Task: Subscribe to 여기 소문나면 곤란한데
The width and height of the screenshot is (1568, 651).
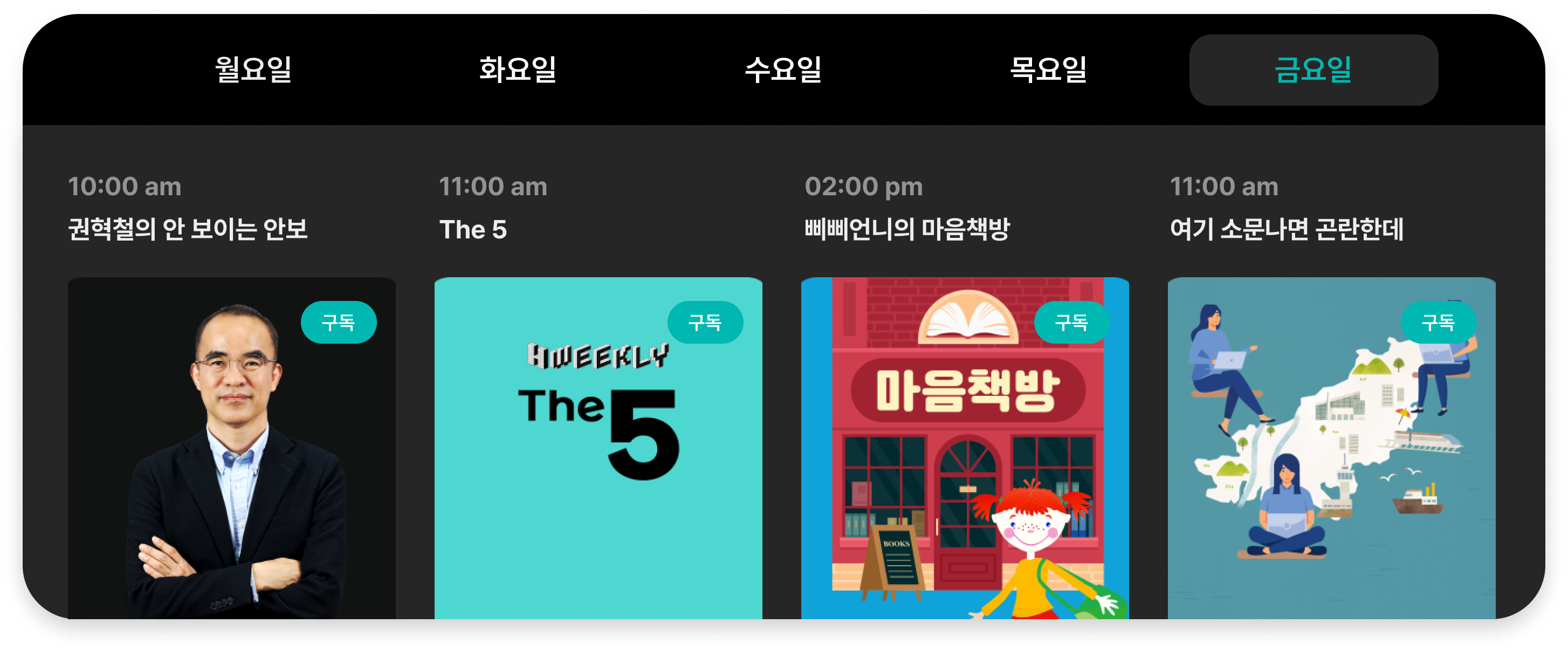Action: pos(1438,322)
